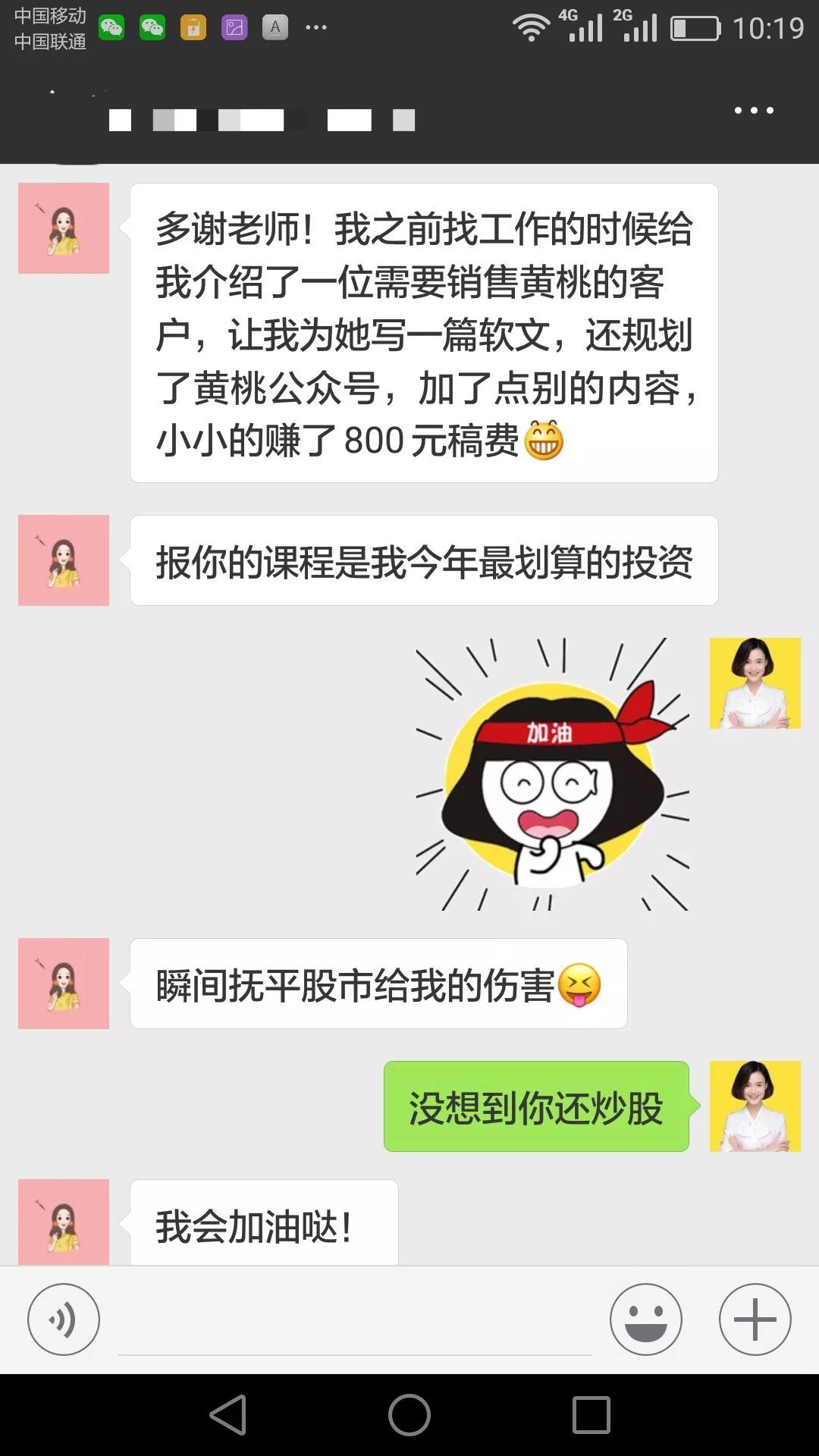Screen dimensions: 819x1456
Task: Go to the system home screen
Action: (409, 1415)
